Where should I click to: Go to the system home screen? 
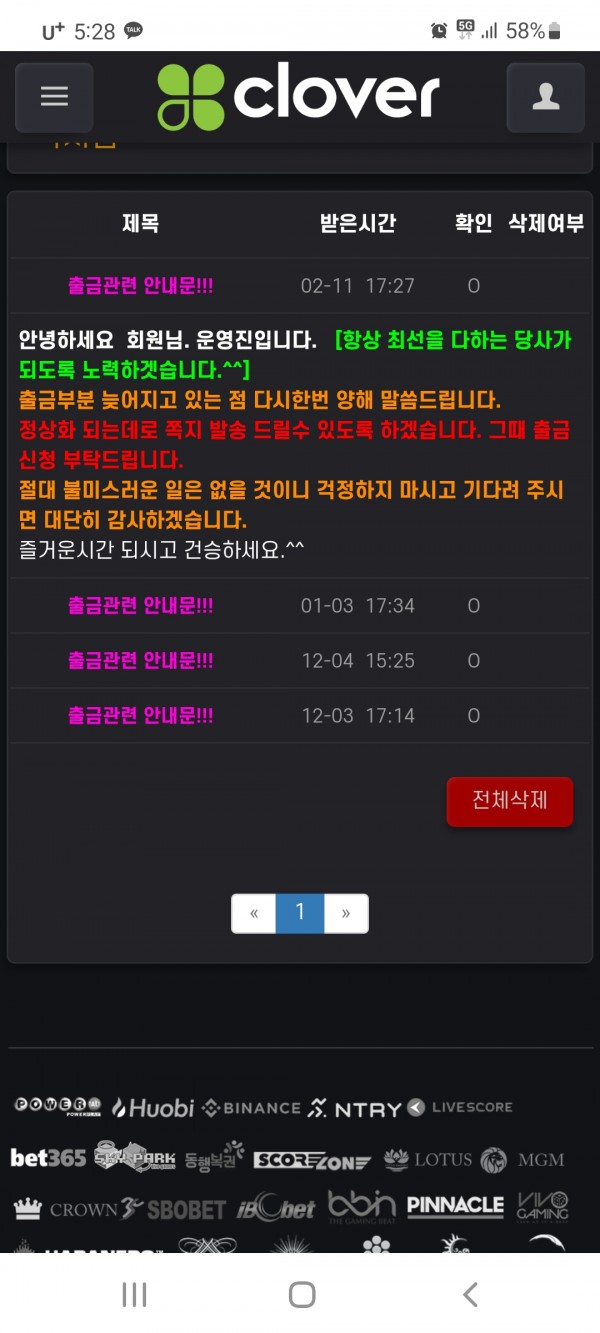[301, 1294]
